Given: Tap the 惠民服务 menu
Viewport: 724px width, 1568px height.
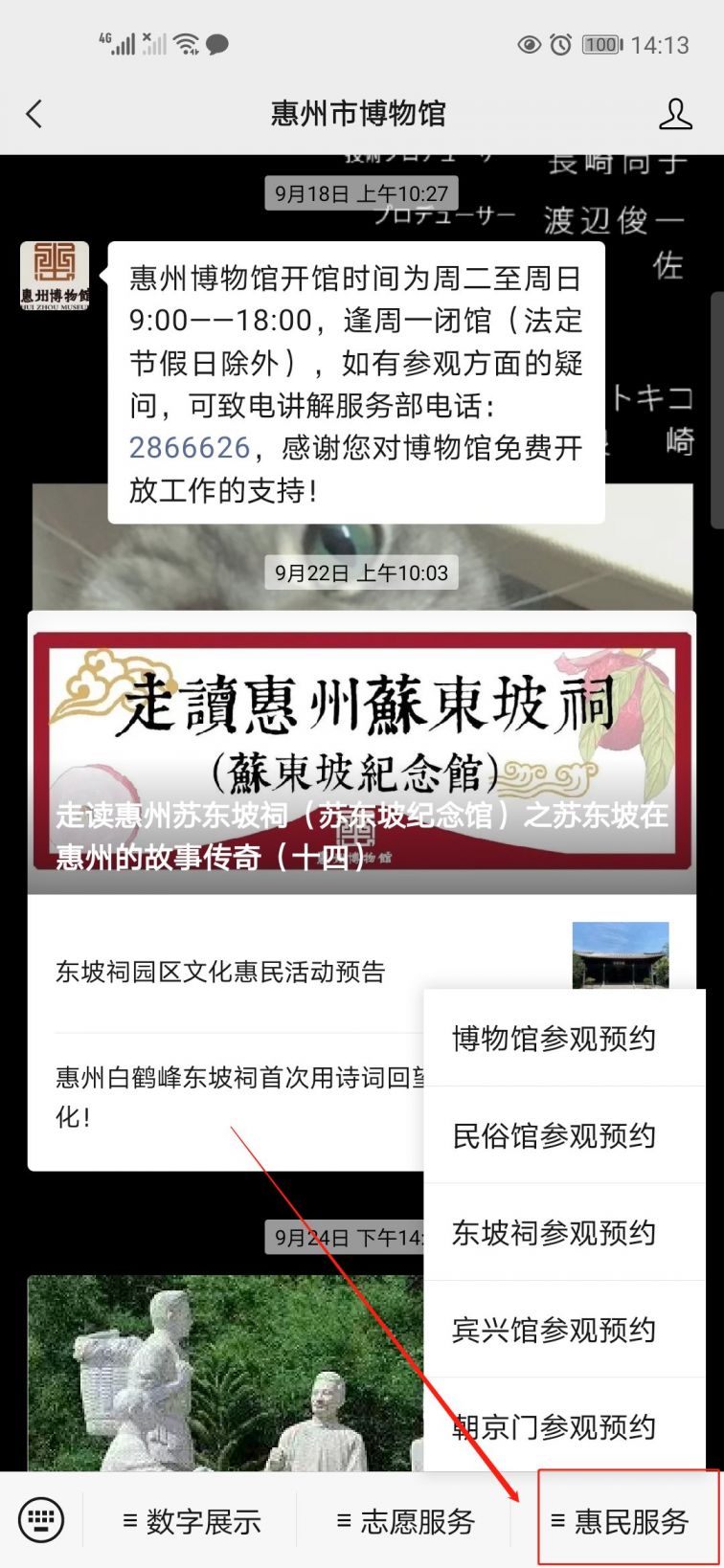Looking at the screenshot, I should [620, 1521].
